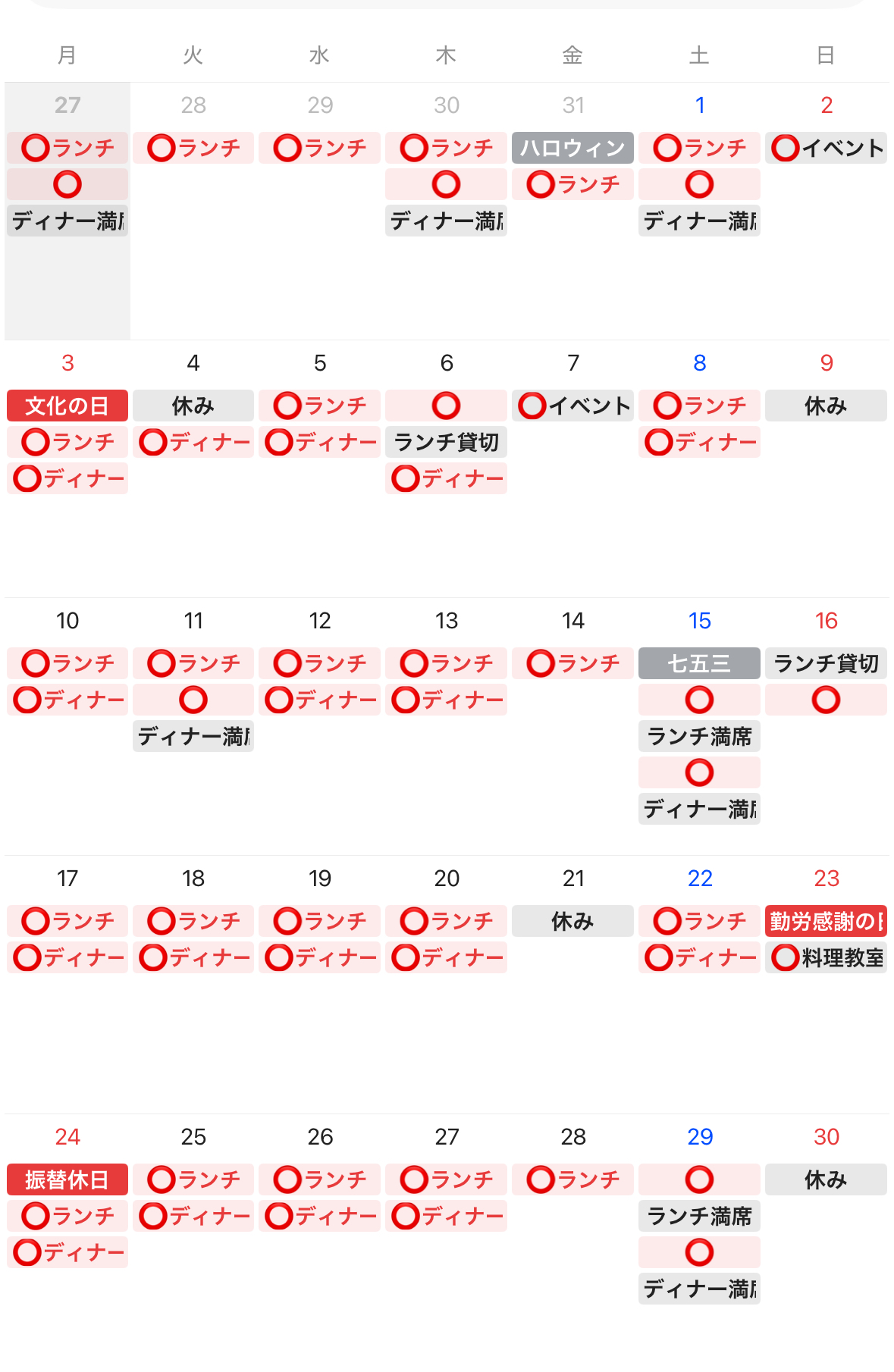Open ディナー entry on November 8
The width and height of the screenshot is (894, 1372).
point(699,442)
